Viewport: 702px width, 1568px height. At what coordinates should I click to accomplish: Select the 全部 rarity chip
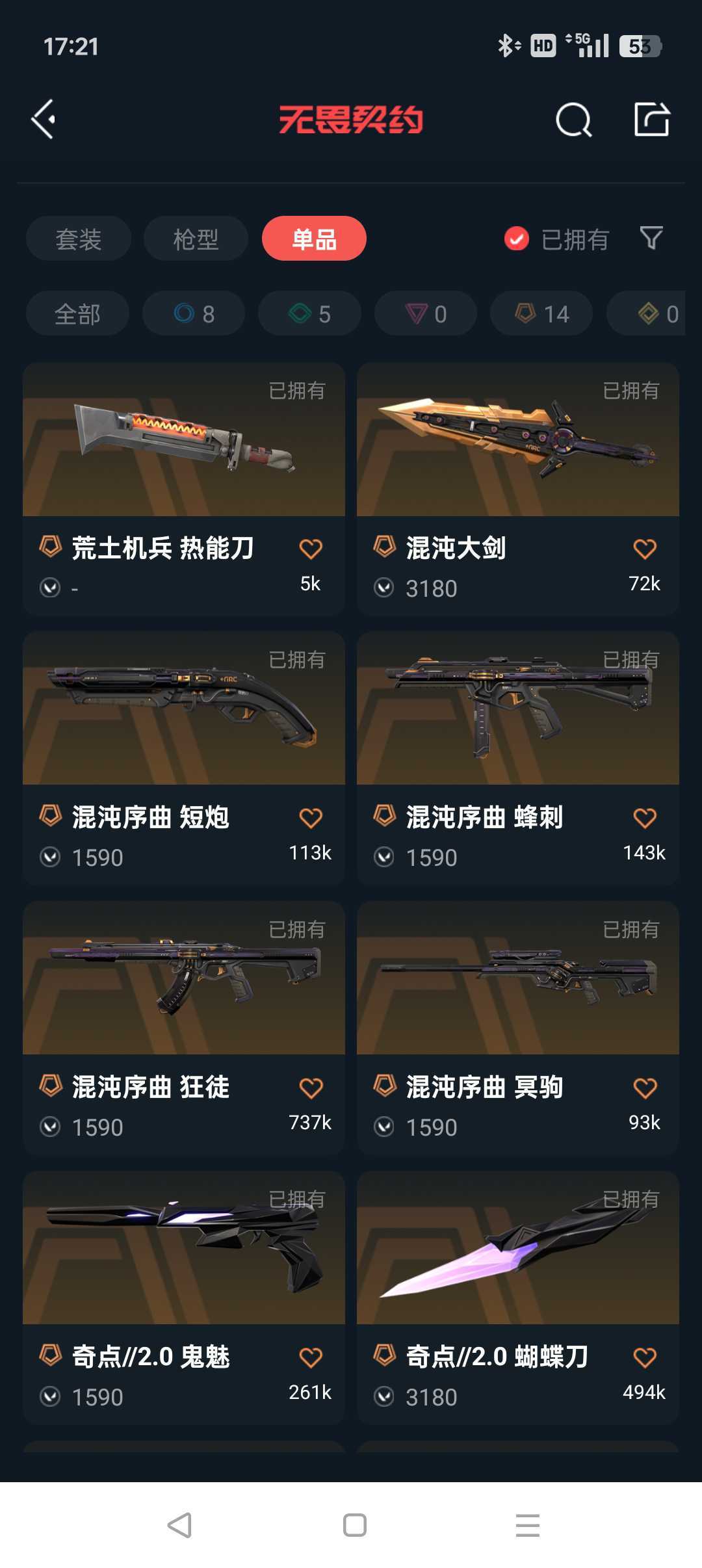(x=77, y=313)
